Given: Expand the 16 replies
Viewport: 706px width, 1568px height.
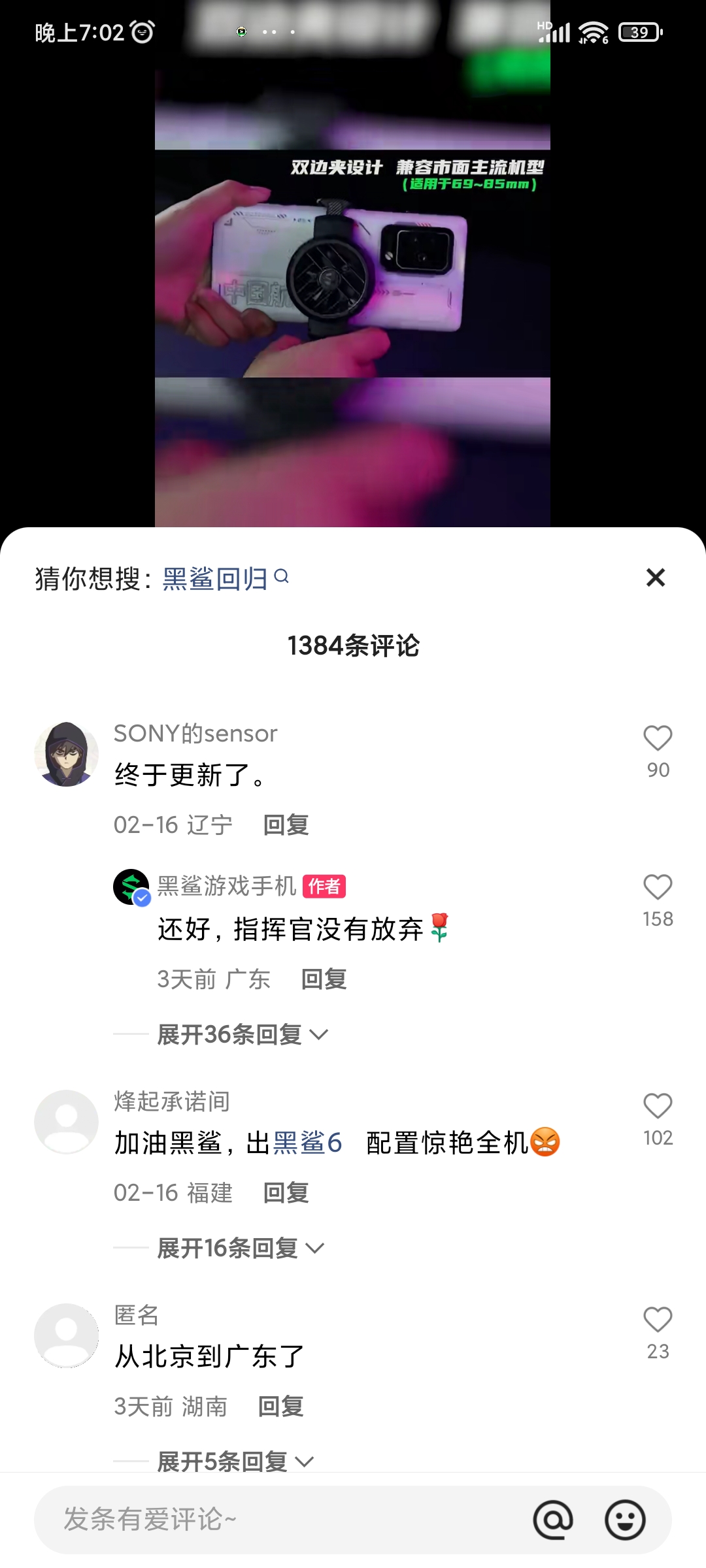Looking at the screenshot, I should (x=241, y=1249).
